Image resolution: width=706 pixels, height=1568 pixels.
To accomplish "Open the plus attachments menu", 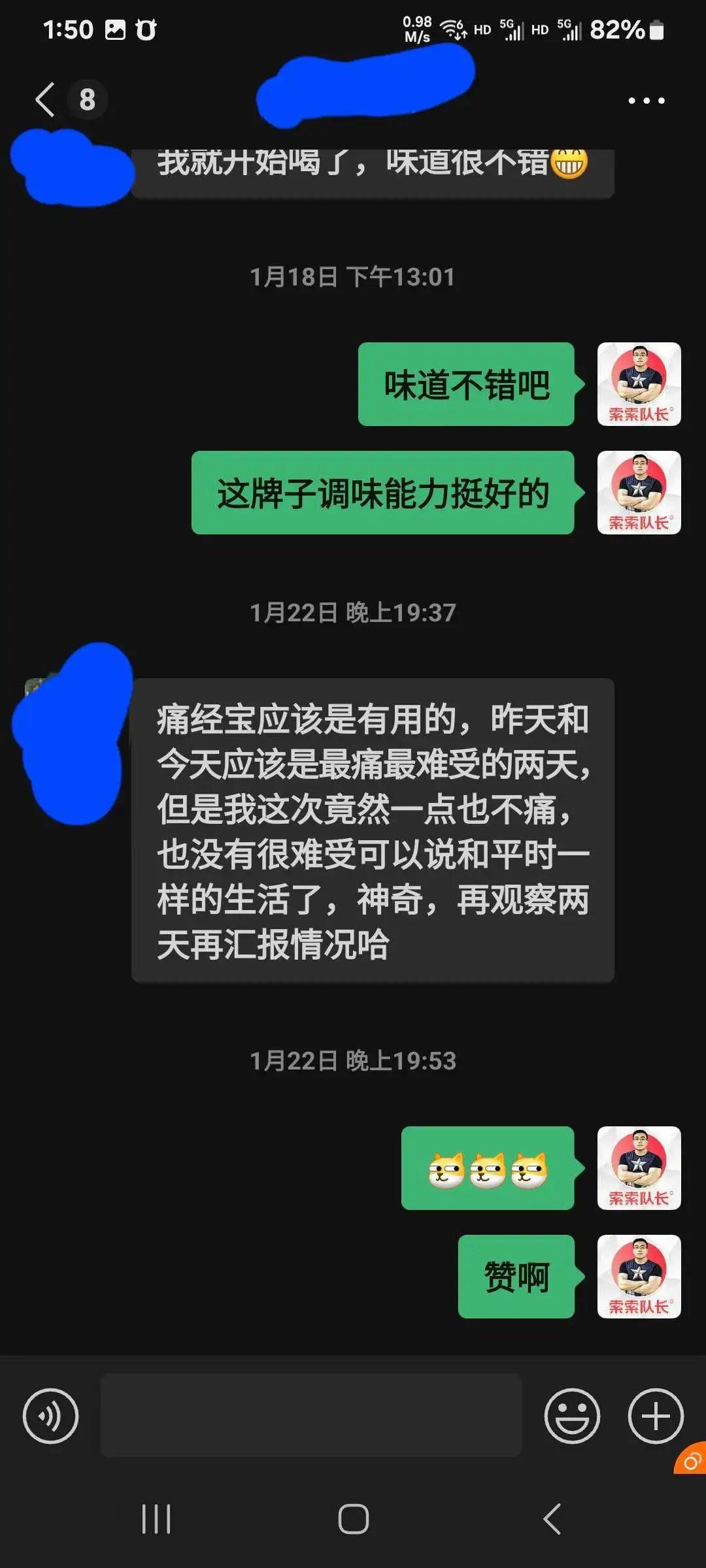I will coord(655,1416).
